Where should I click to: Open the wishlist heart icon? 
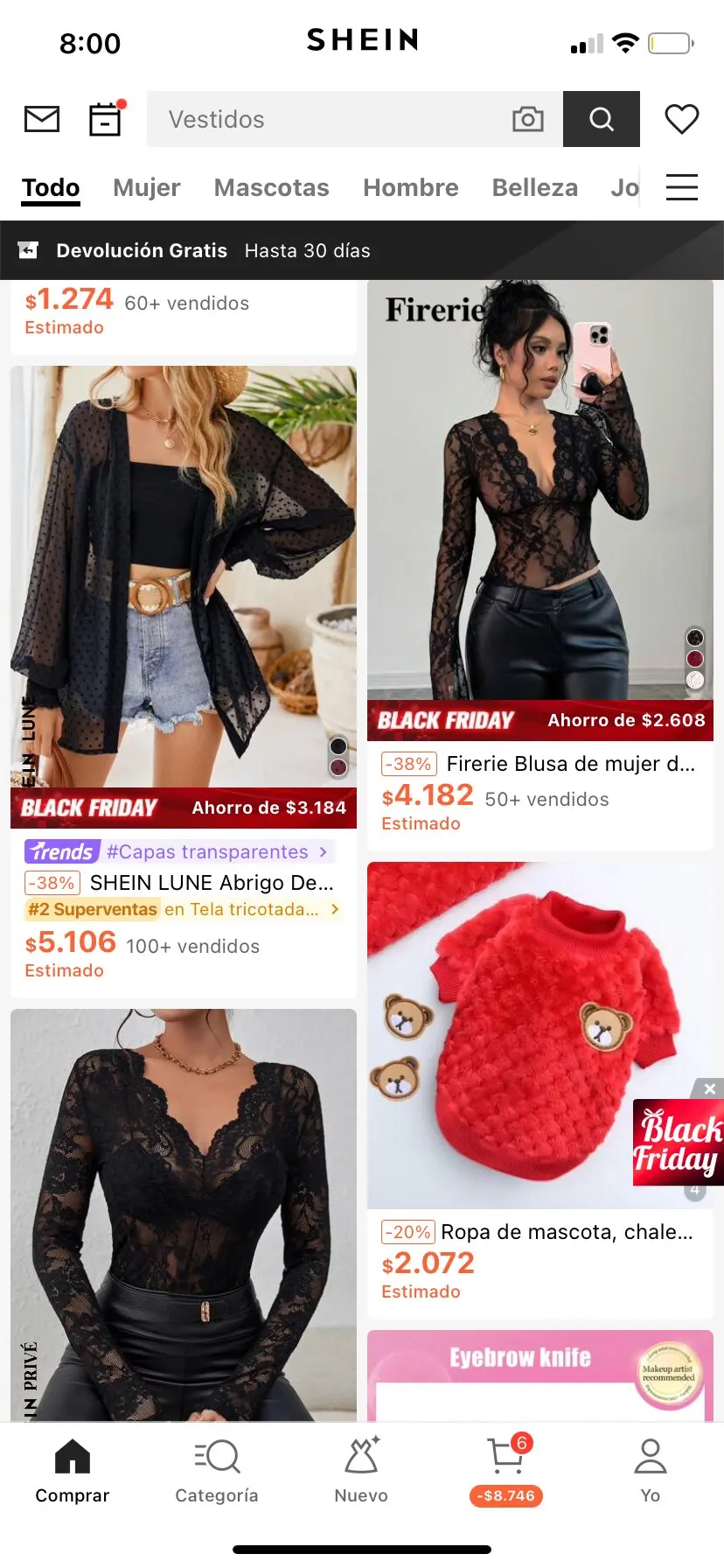pos(682,119)
